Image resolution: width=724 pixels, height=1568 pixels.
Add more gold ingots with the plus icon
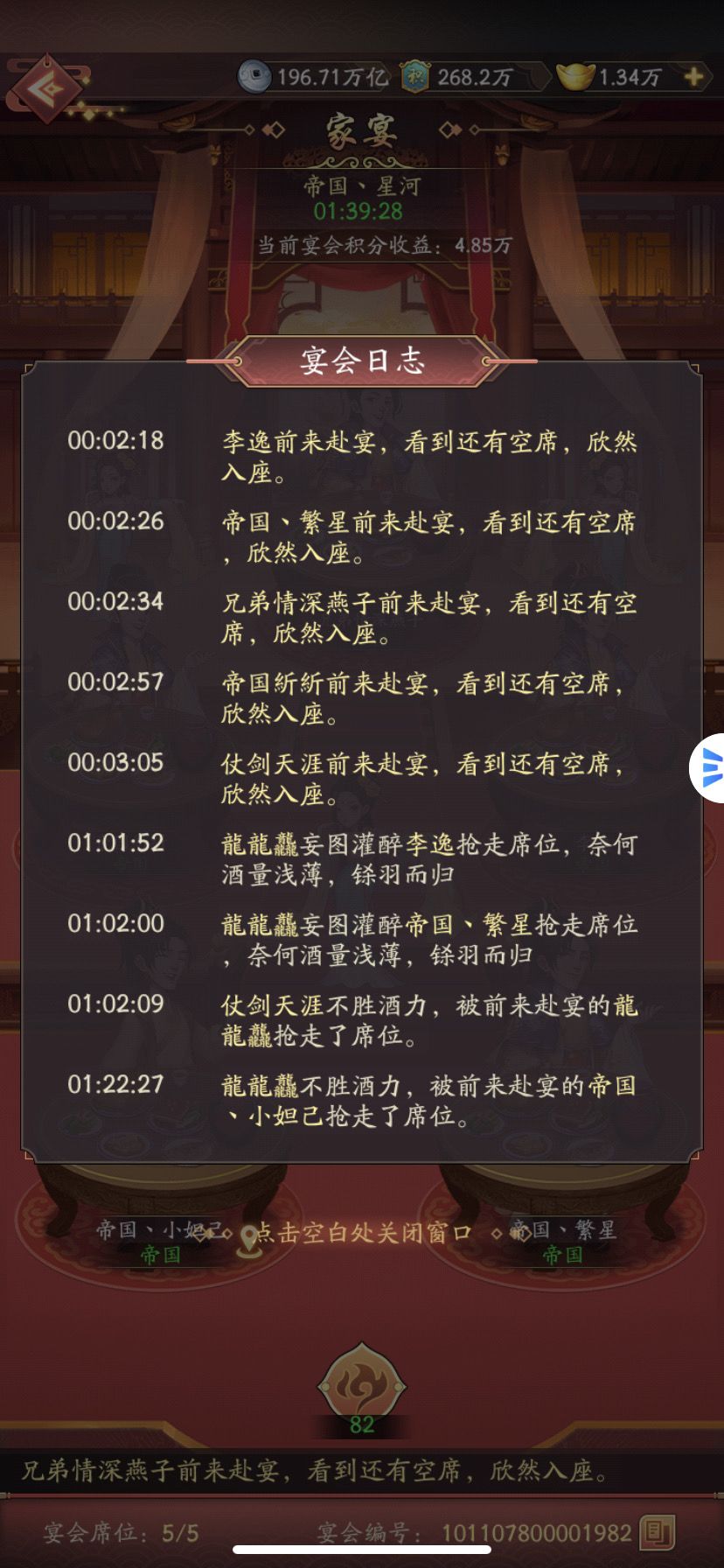pyautogui.click(x=693, y=77)
